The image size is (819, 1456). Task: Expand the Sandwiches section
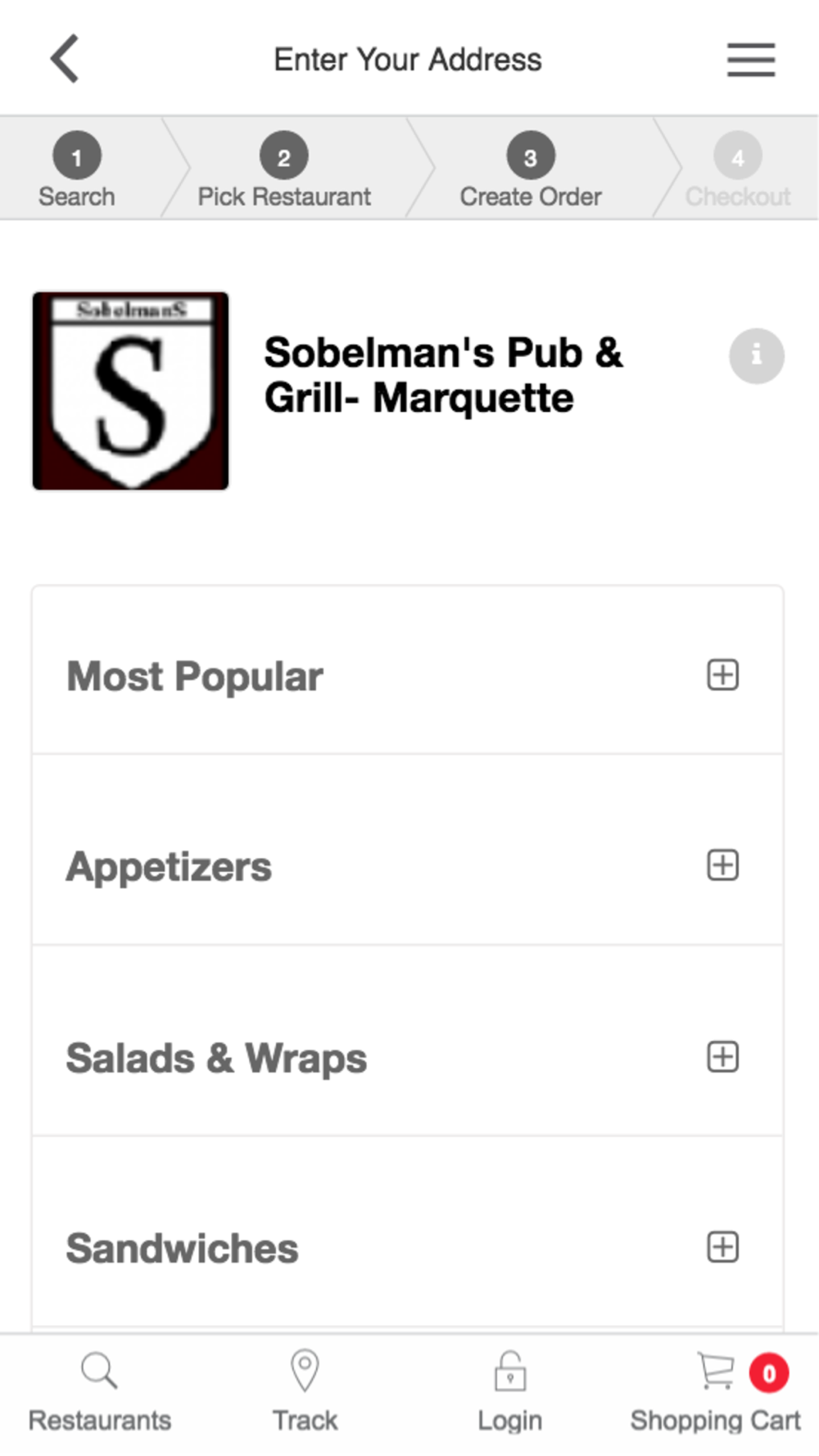(407, 1247)
